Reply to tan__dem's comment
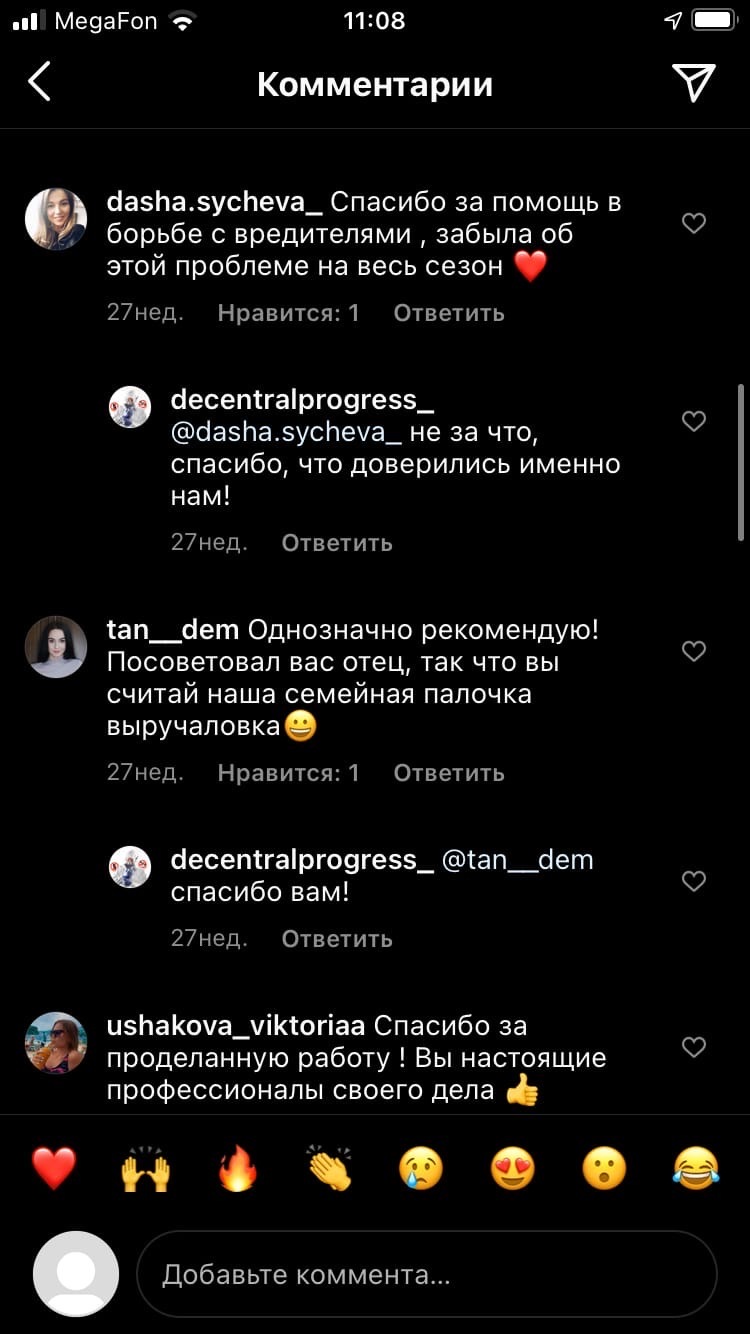The image size is (750, 1334). click(x=448, y=773)
